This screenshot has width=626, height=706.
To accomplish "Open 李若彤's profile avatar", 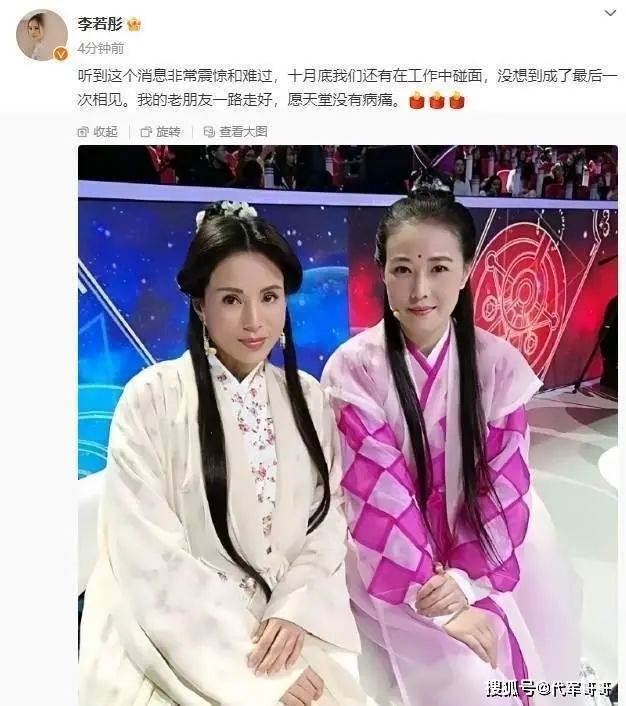I will coord(40,36).
